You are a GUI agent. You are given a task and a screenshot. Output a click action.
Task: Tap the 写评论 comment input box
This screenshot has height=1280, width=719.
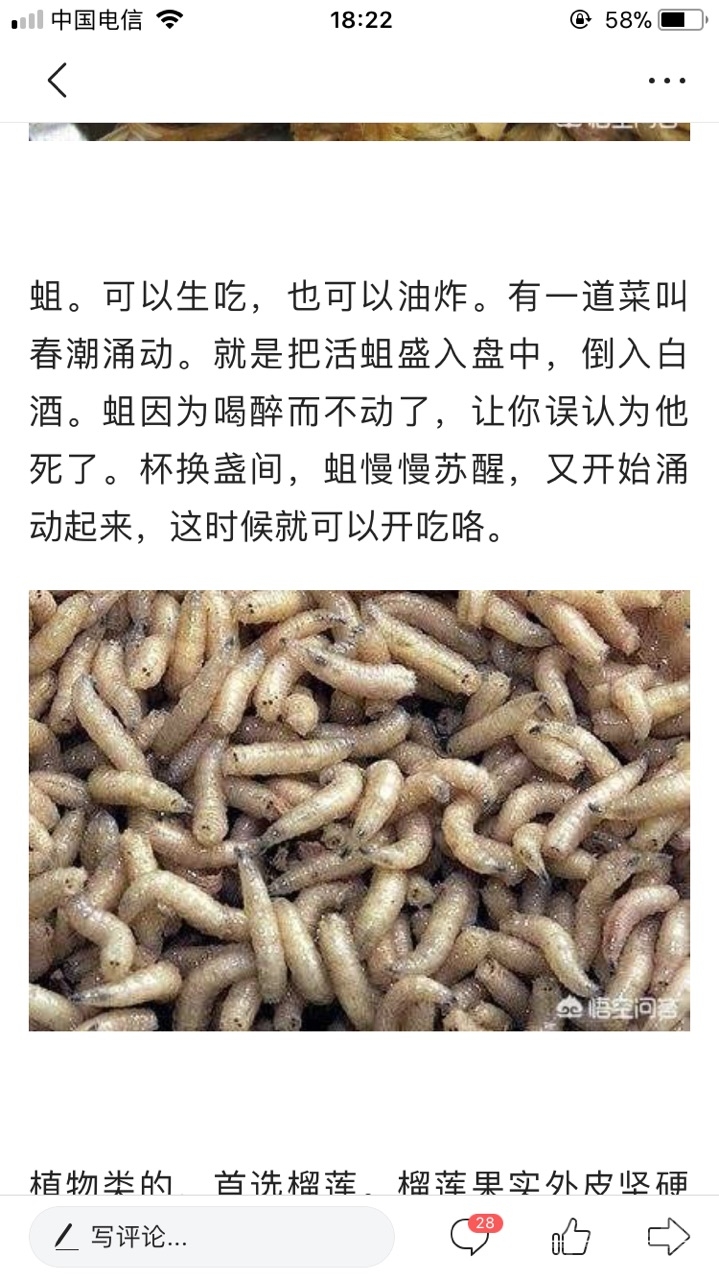[211, 1237]
